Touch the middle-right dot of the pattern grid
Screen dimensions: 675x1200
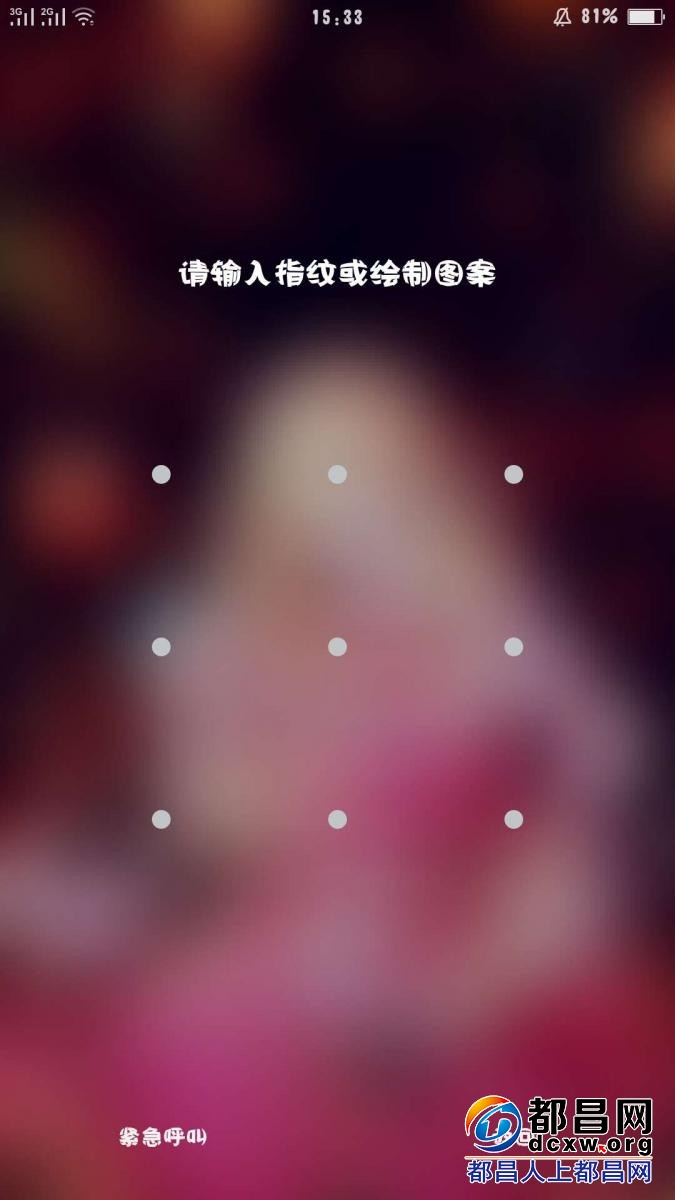513,647
